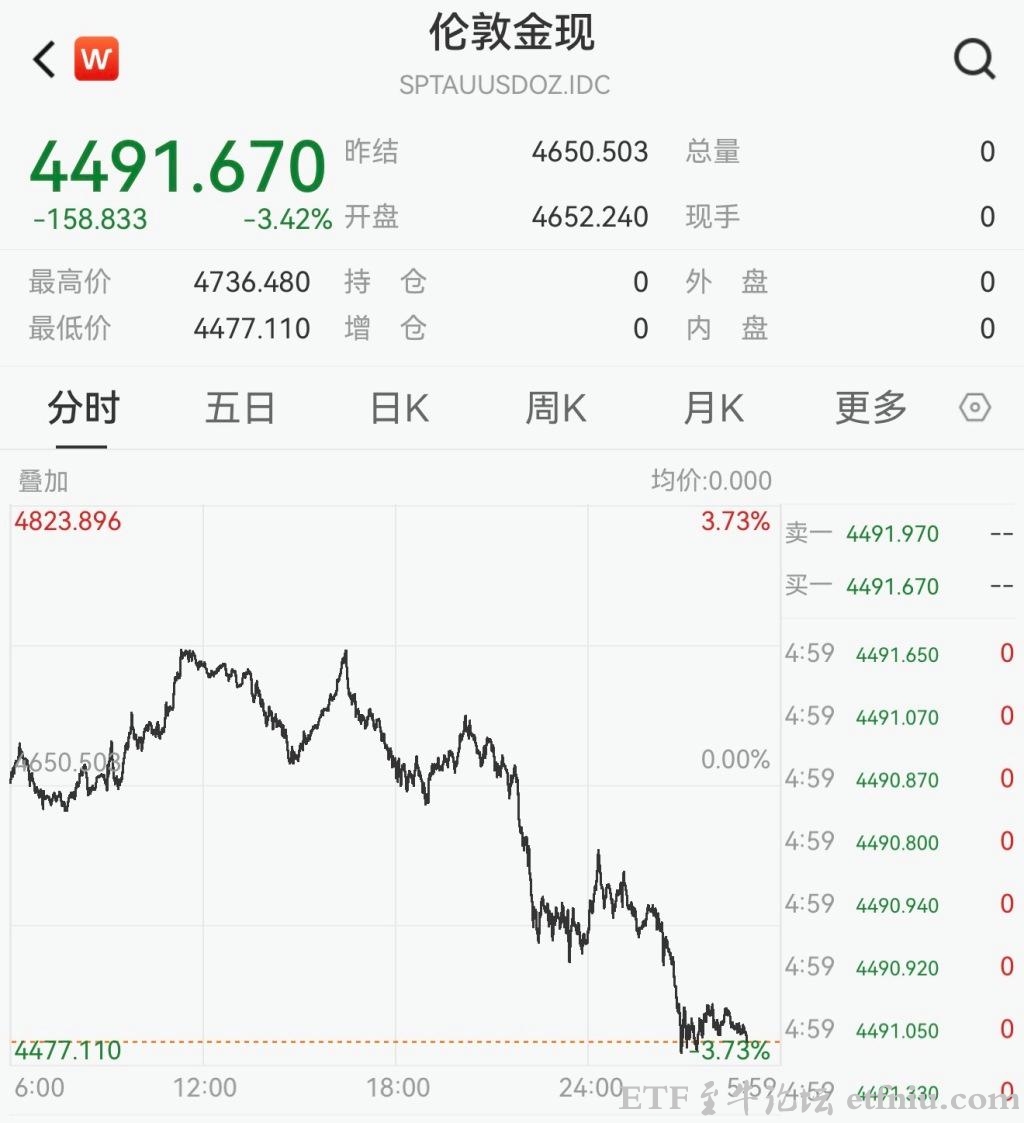Screen dimensions: 1024x1123
Task: Click the 昨结 value 4650.503
Action: tap(590, 151)
